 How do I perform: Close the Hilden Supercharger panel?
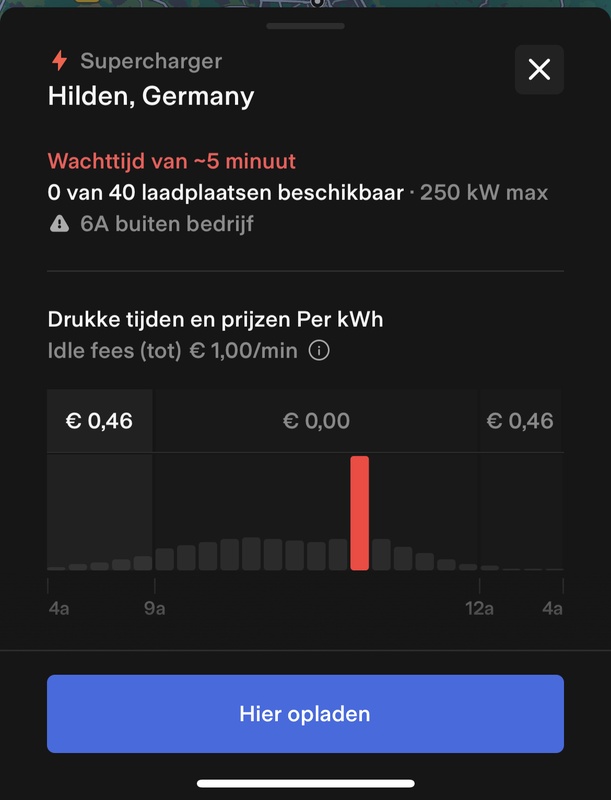[x=539, y=70]
